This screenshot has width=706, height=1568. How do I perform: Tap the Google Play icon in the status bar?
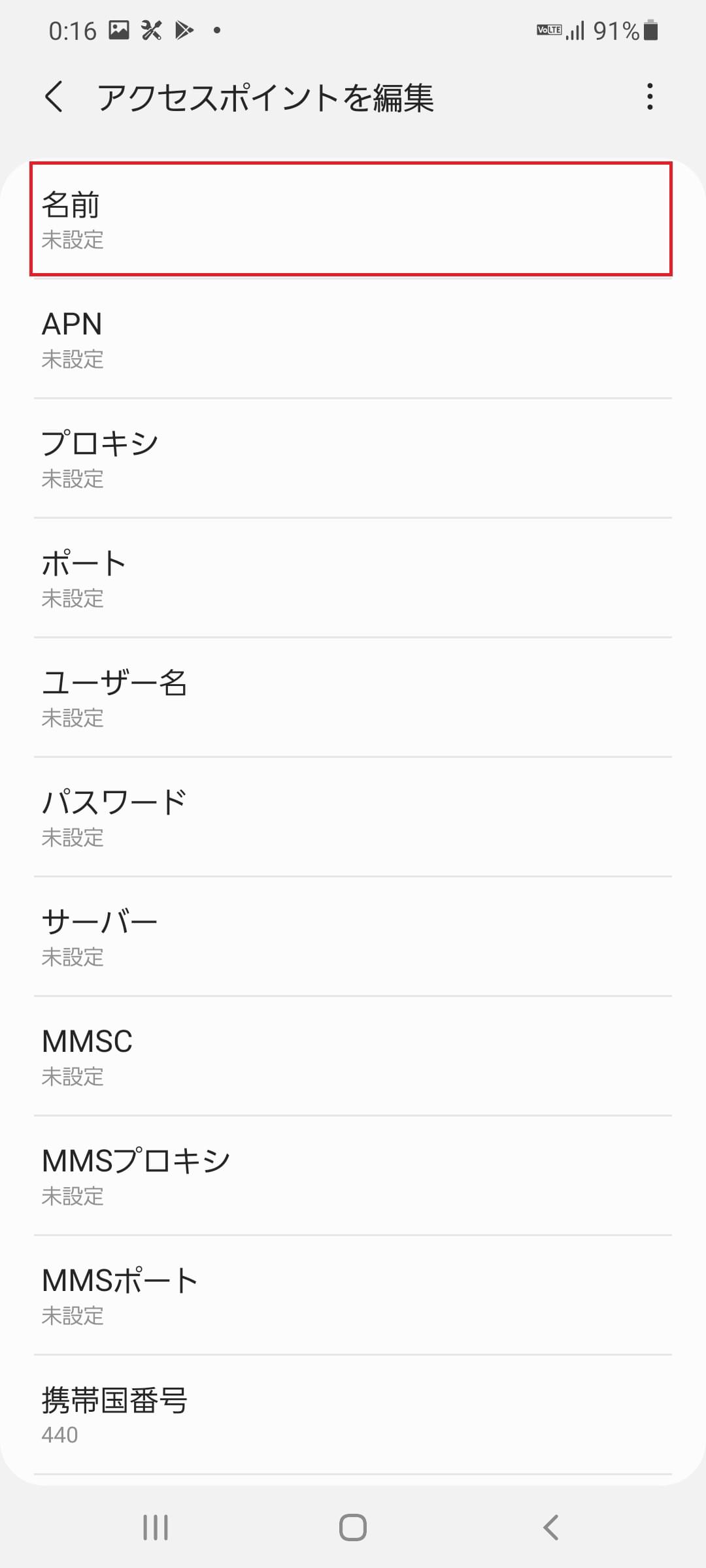click(x=186, y=29)
